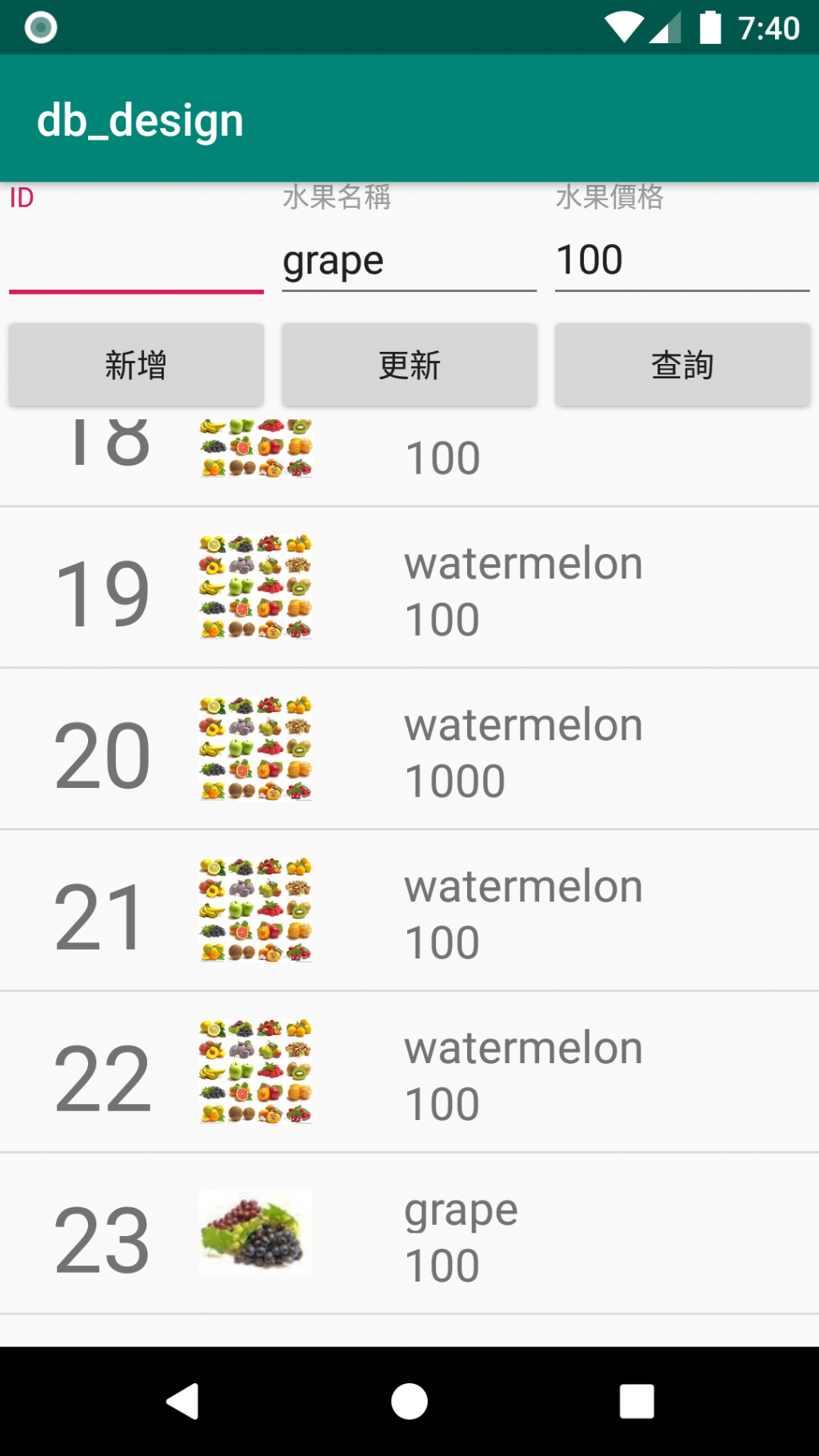Select row 20 watermelon priced 1000
The image size is (819, 1456).
point(409,750)
